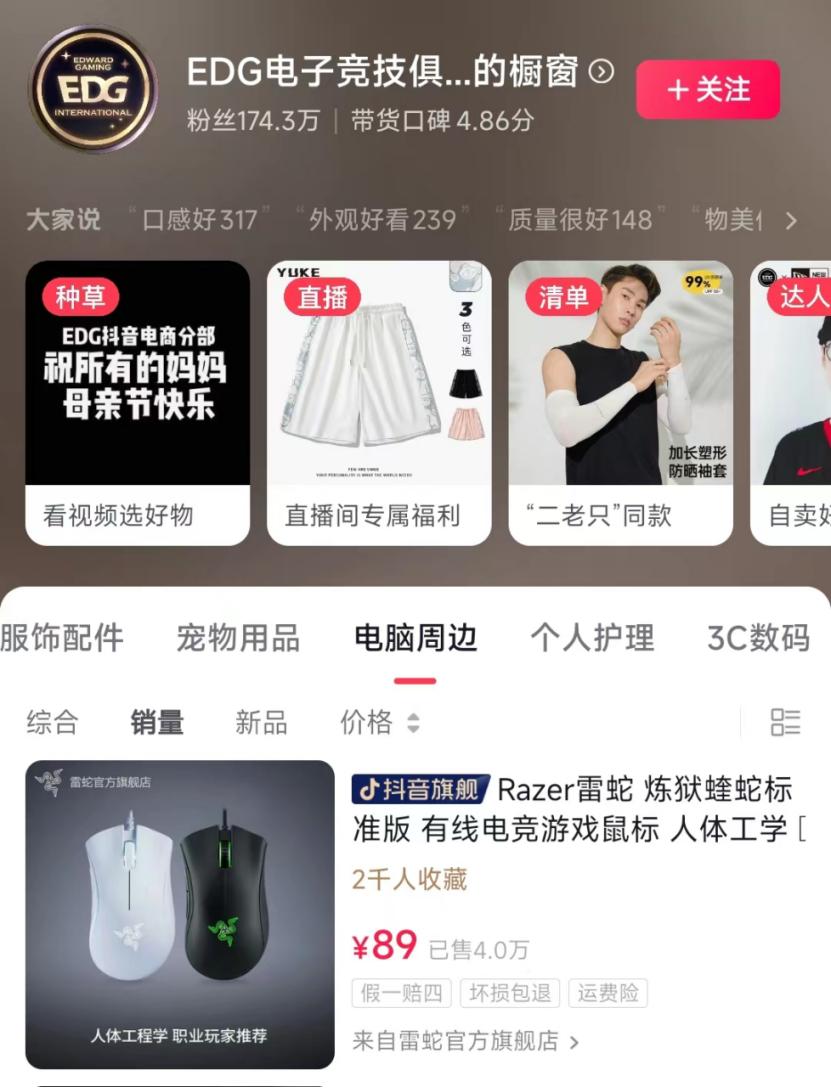Select the 质量很好 148 review tag

[580, 220]
